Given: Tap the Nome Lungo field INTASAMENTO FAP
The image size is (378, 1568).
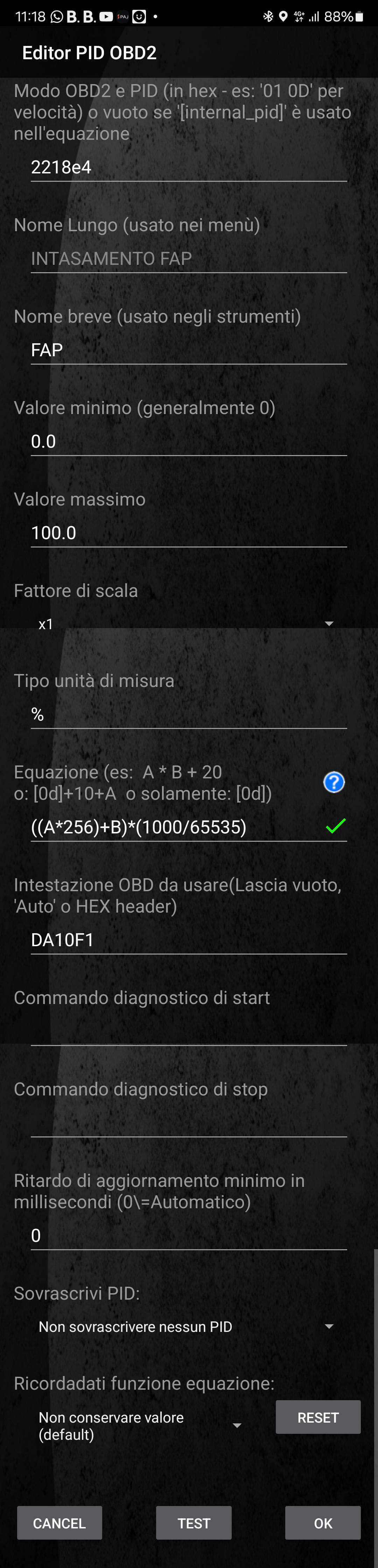Looking at the screenshot, I should pyautogui.click(x=188, y=259).
